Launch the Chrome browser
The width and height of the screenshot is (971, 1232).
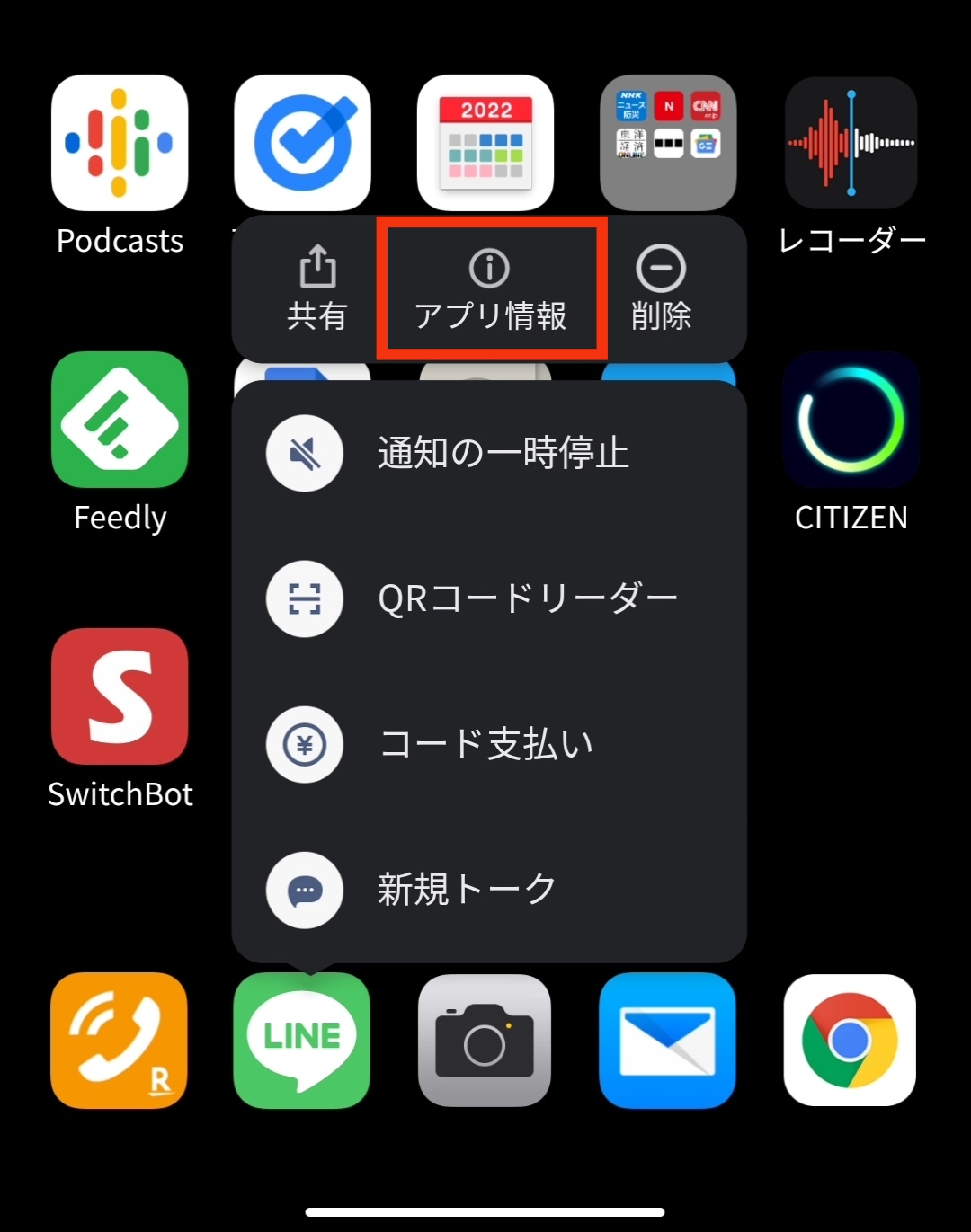[851, 1041]
